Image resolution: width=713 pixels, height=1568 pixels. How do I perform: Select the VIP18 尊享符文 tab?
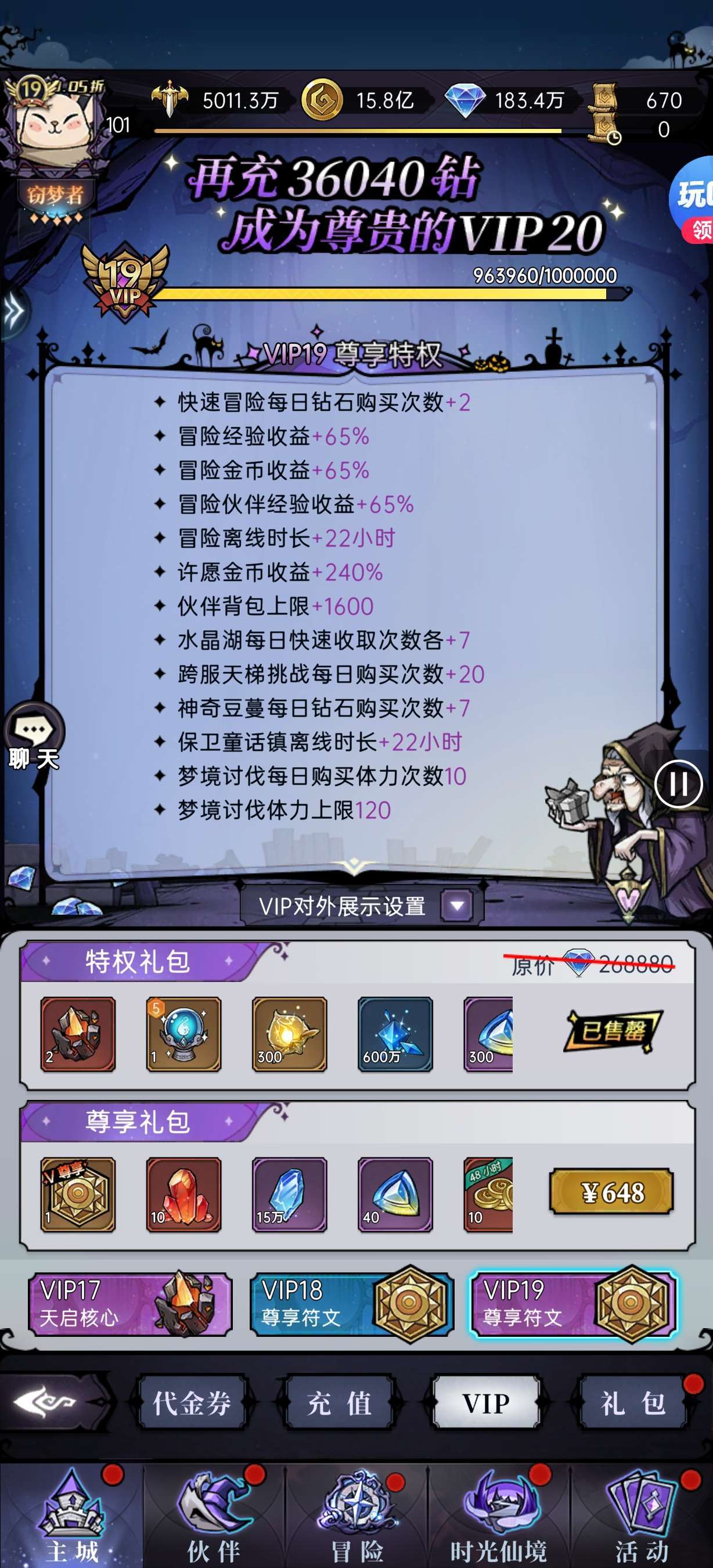[352, 1304]
